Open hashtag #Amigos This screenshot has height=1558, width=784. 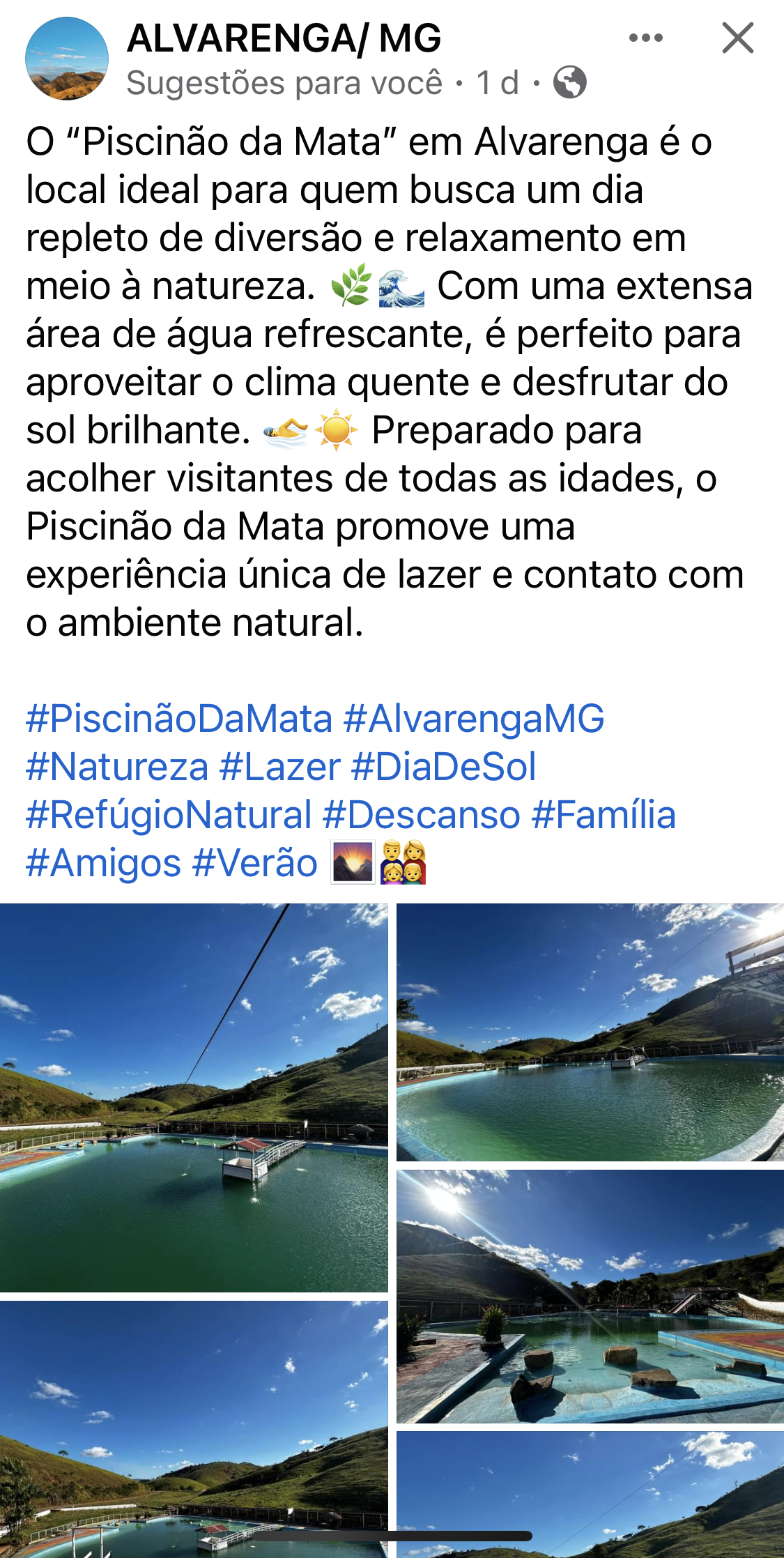(x=104, y=863)
